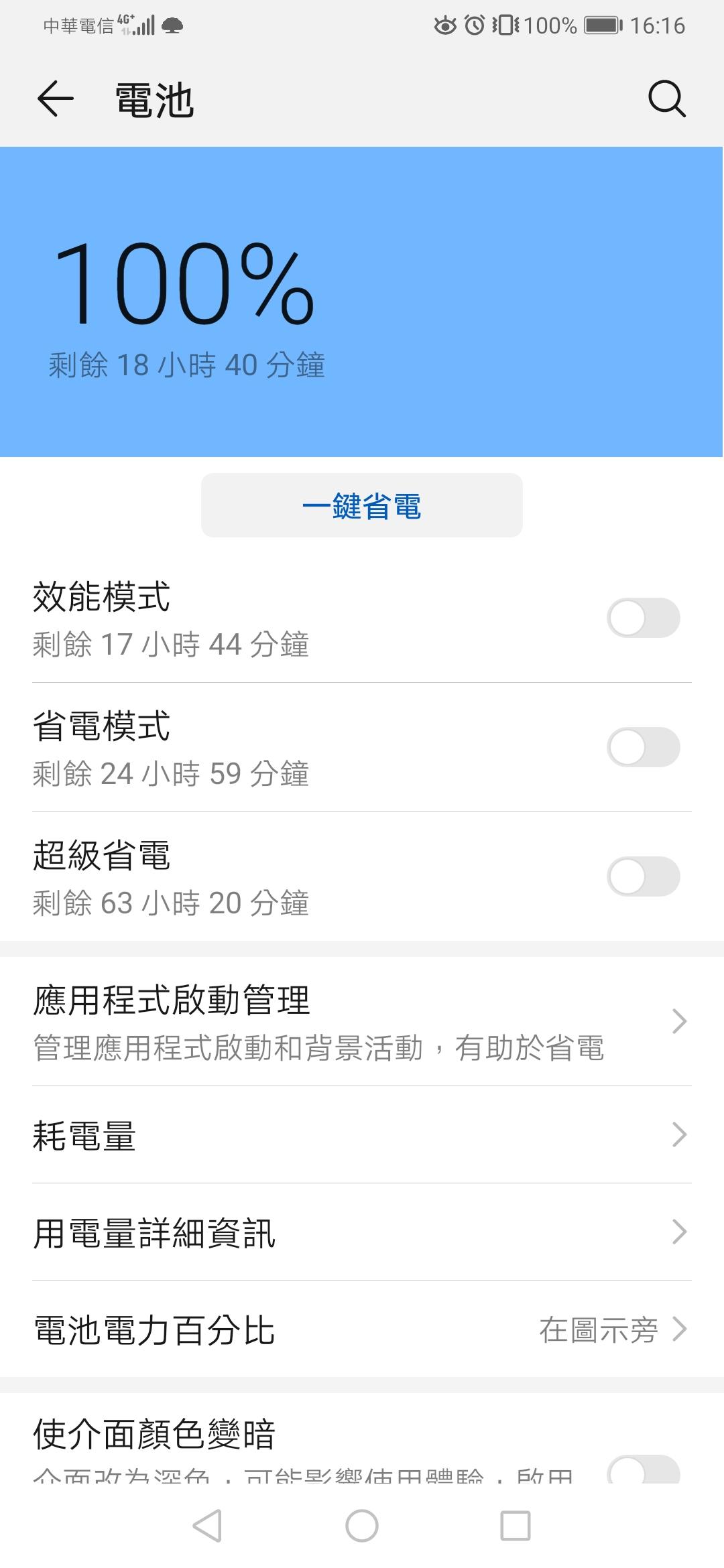Go back from the 電池 screen
The height and width of the screenshot is (1568, 724).
tap(55, 99)
